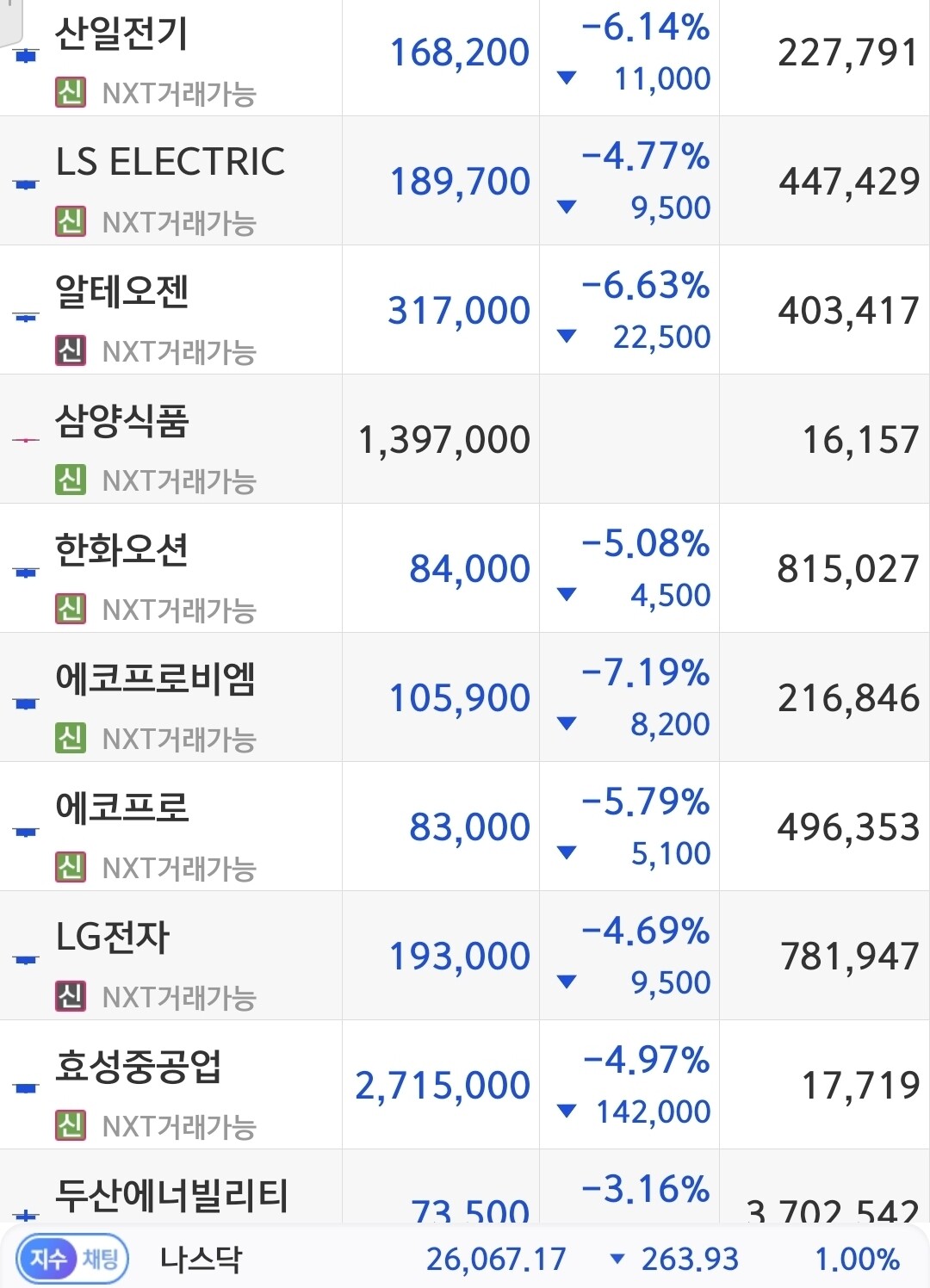Open the LS ELECTRIC stock row
930x1288 pixels.
tap(465, 181)
